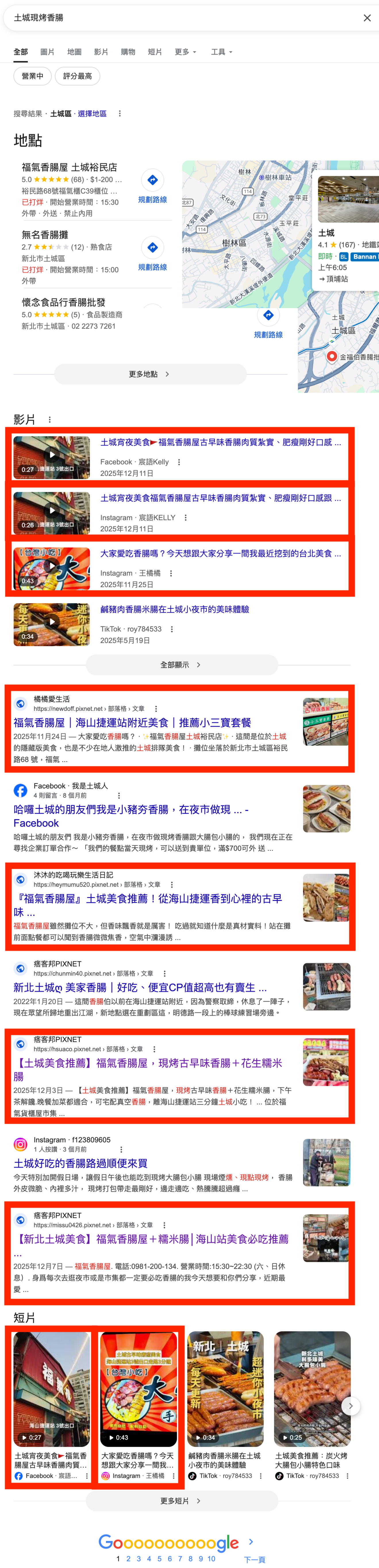Viewport: 379px width, 1568px height.
Task: Open 新北土城 美家香腸 article result
Action: [x=140, y=987]
